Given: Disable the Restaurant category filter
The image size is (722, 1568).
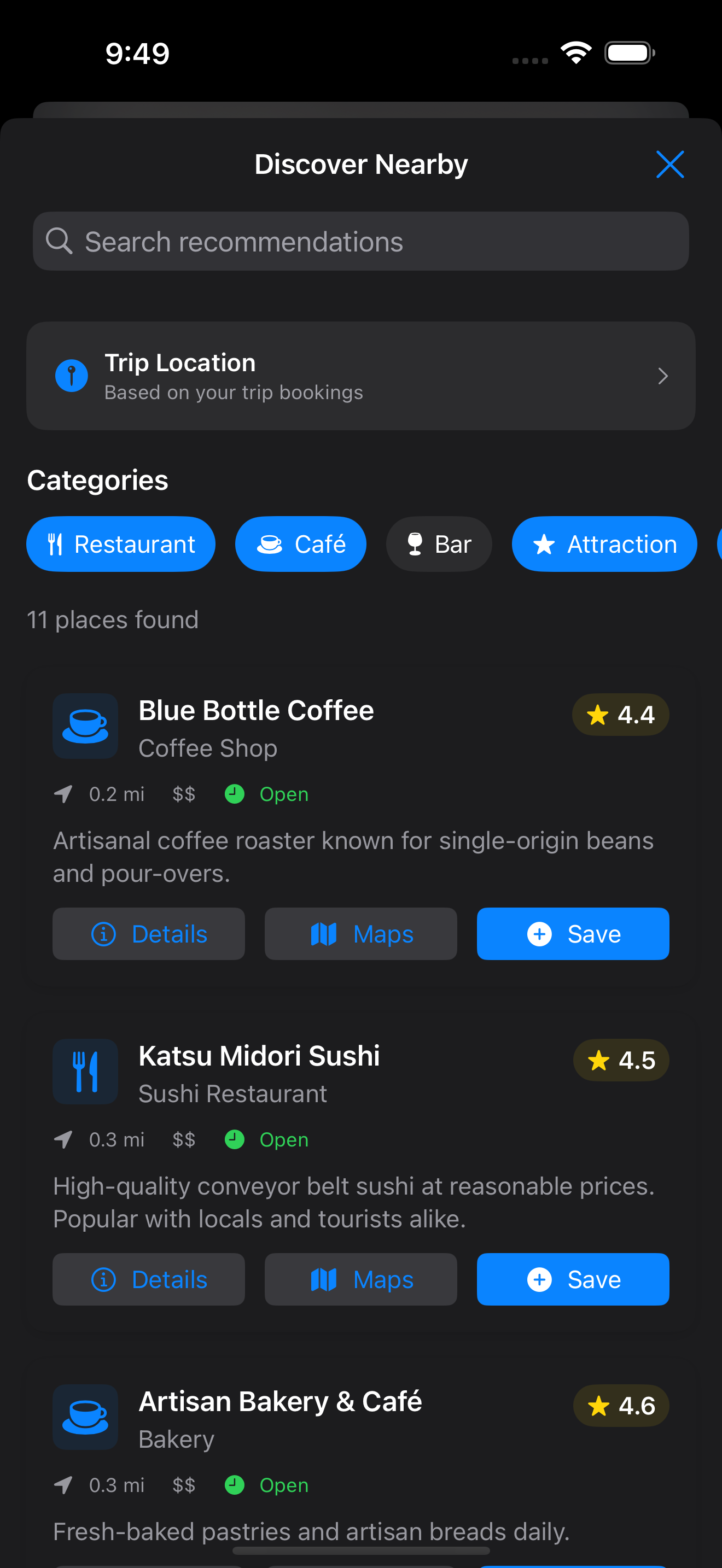Looking at the screenshot, I should click(x=120, y=543).
